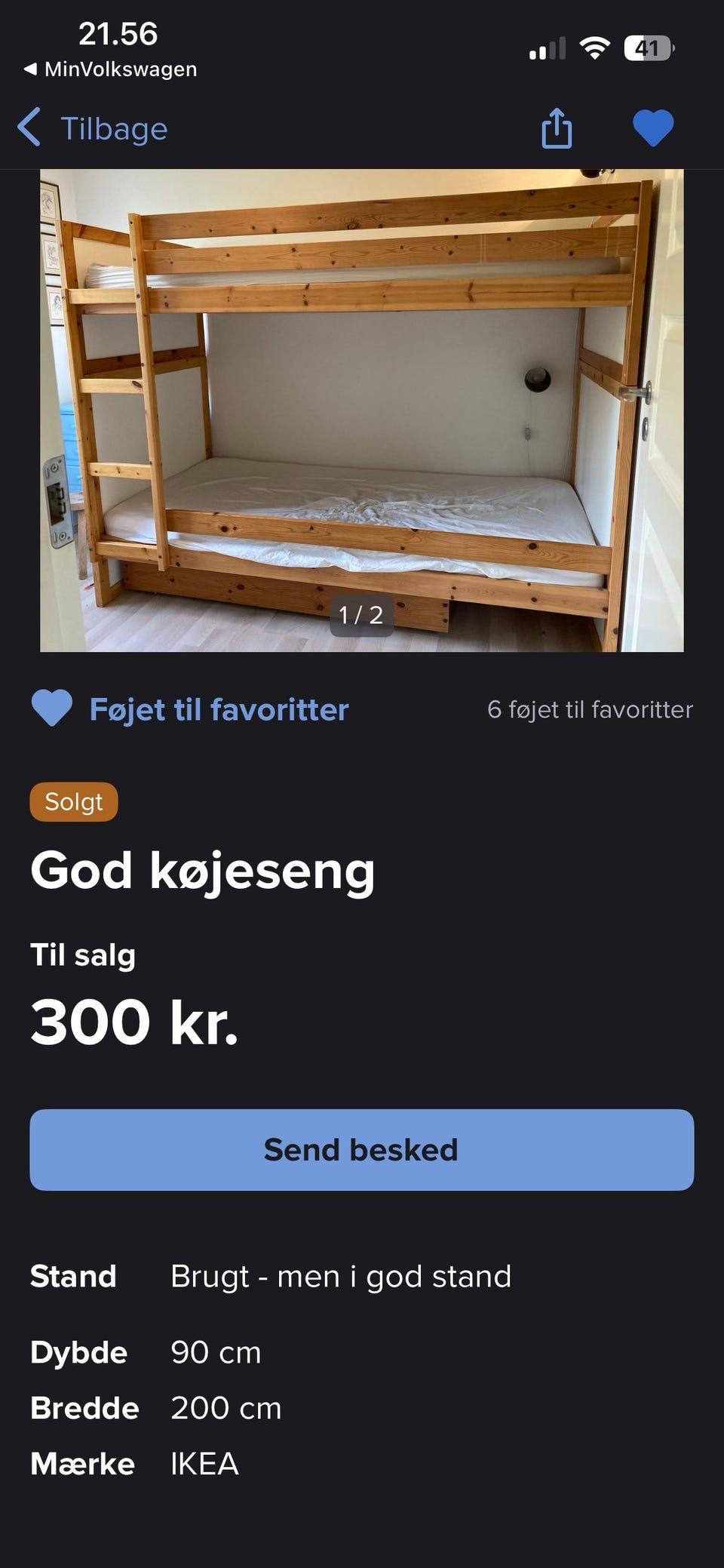Viewport: 724px width, 1568px height.
Task: Tap the 'Send besked' button
Action: (x=362, y=1149)
